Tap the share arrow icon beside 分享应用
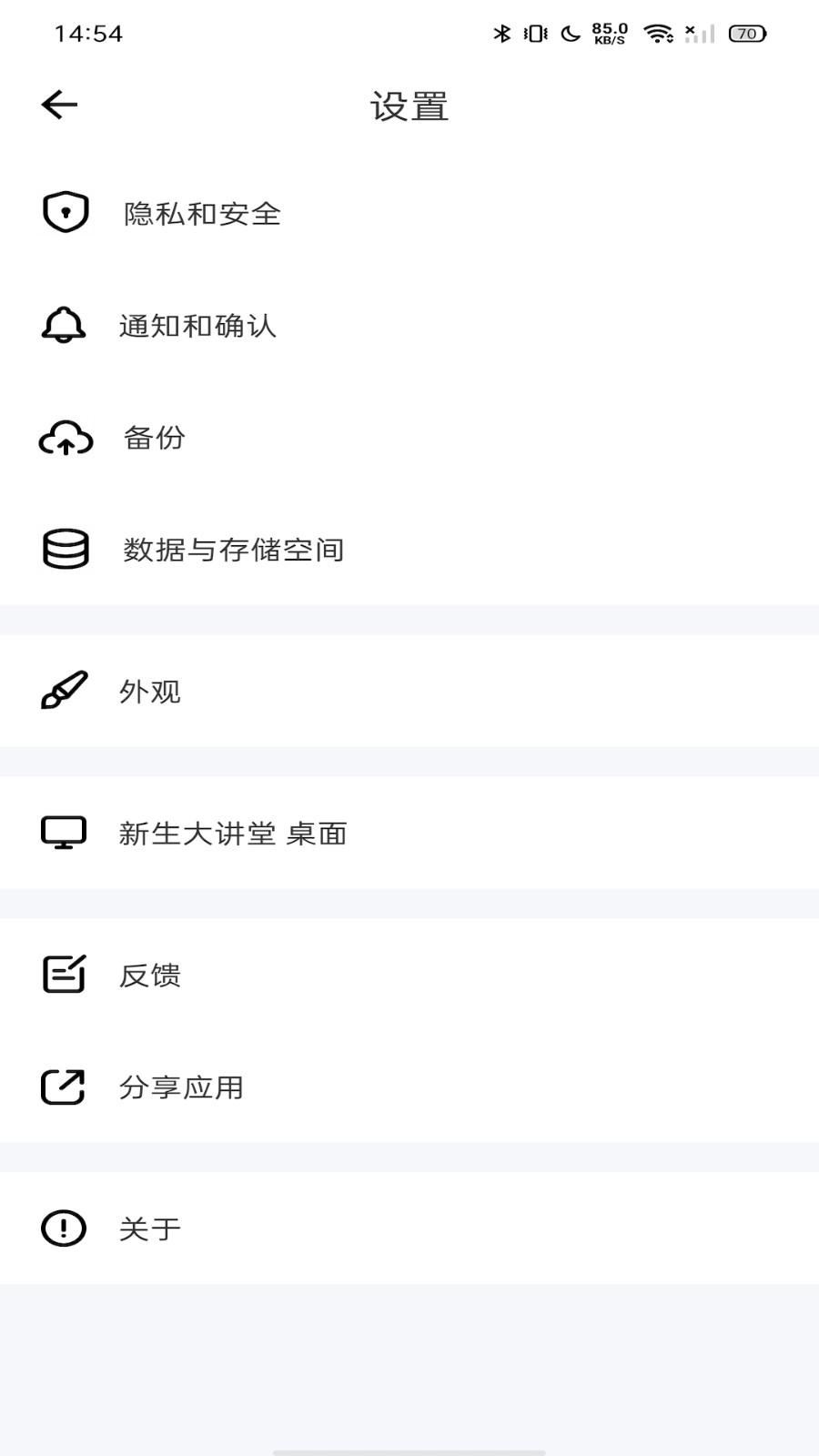The image size is (819, 1456). click(x=64, y=1086)
